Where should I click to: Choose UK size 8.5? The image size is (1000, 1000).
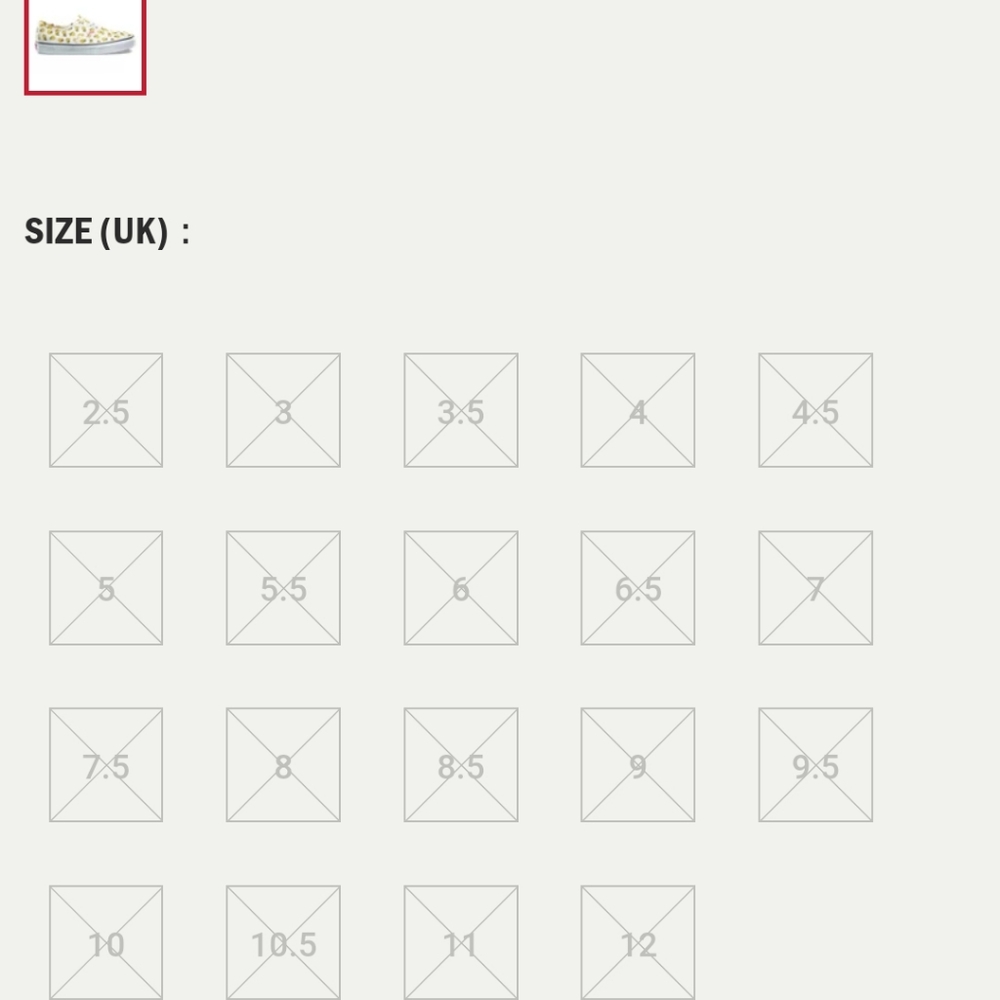[x=461, y=765]
